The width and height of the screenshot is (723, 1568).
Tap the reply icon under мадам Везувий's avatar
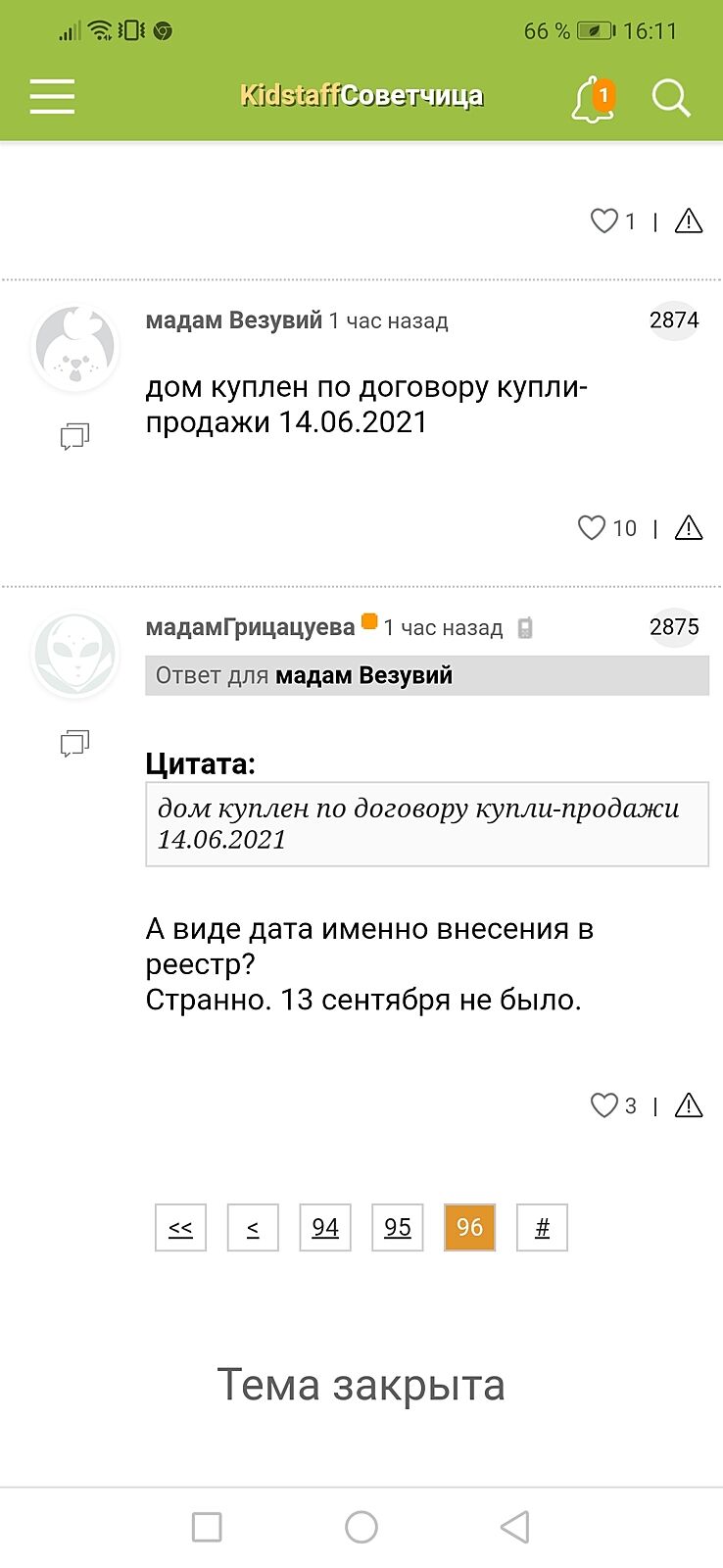(x=74, y=436)
